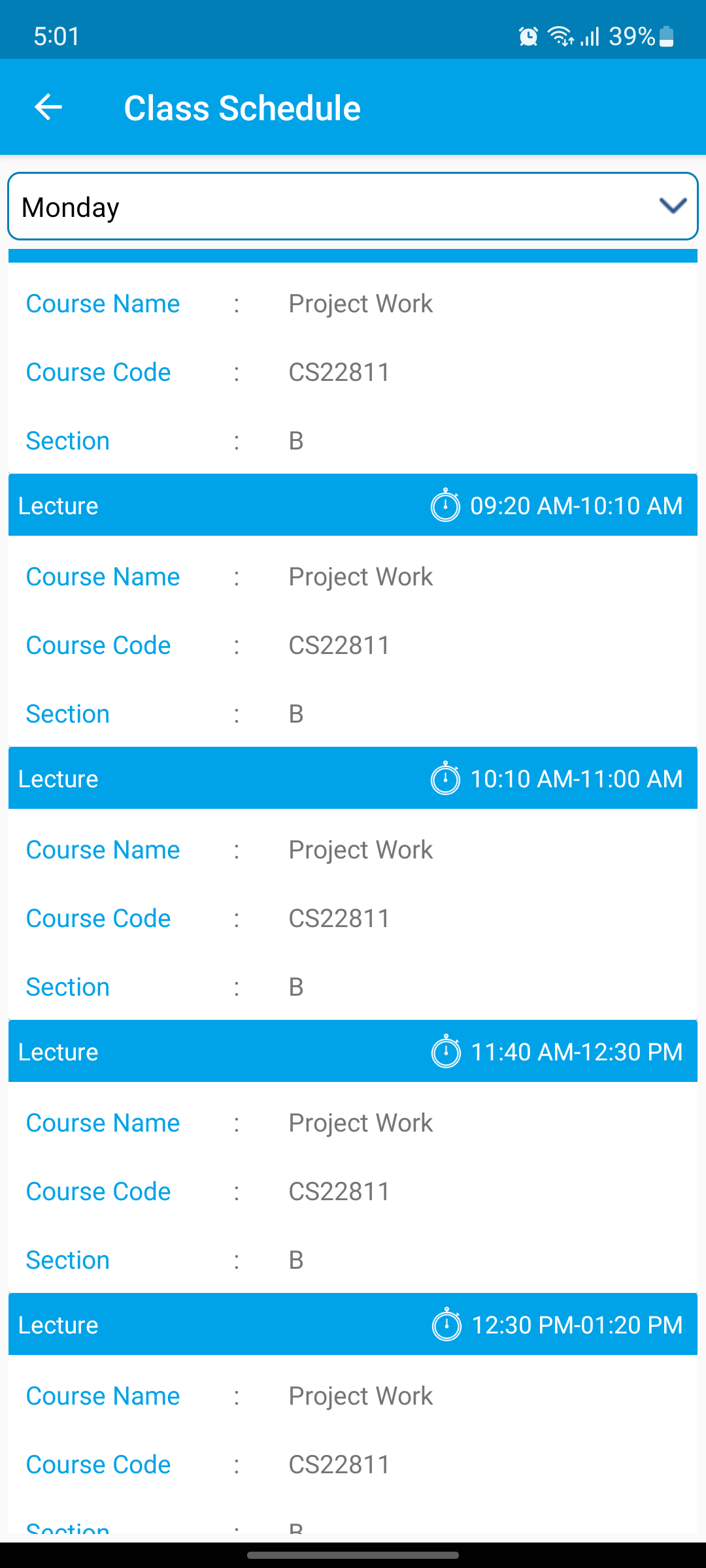Select the first Lecture header row
The height and width of the screenshot is (1568, 706).
click(353, 505)
